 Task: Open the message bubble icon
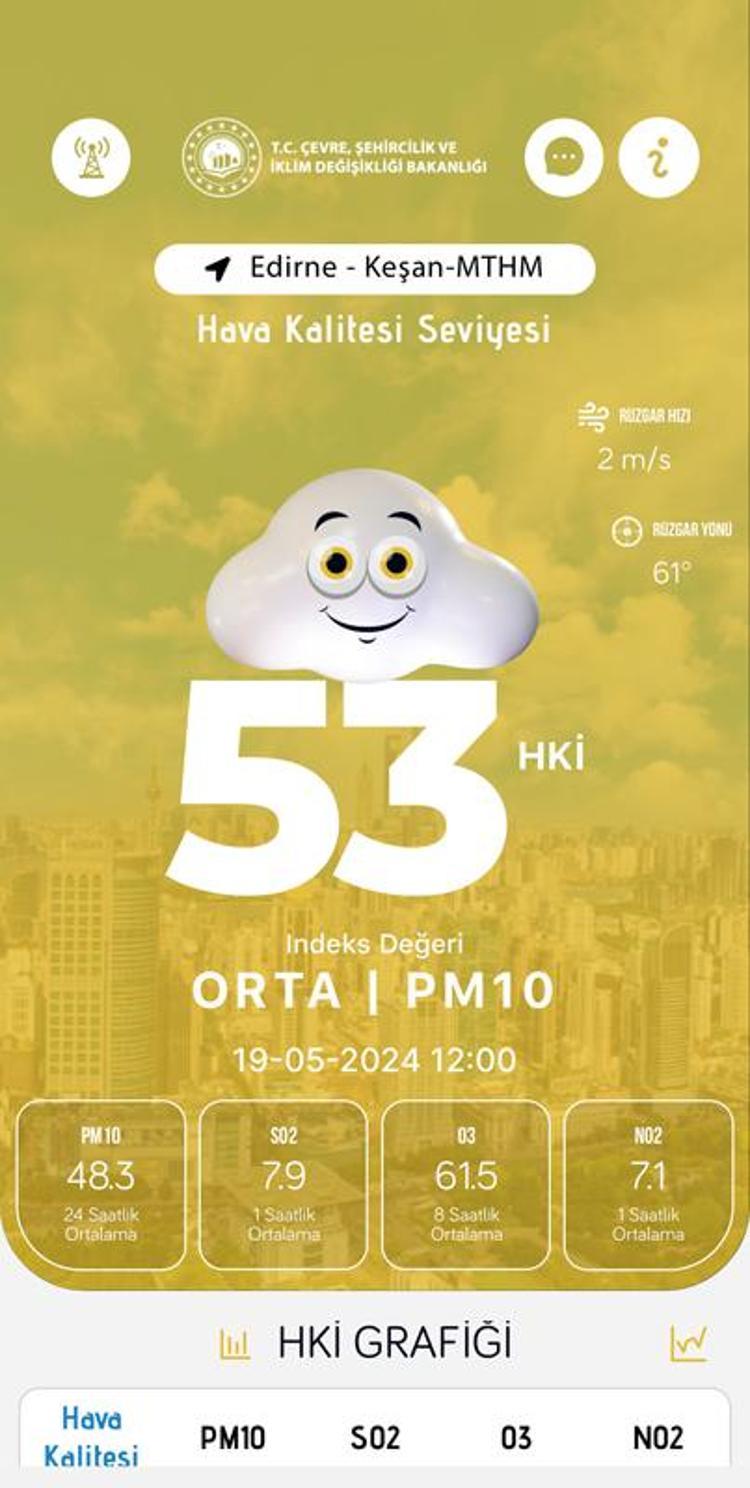[564, 157]
